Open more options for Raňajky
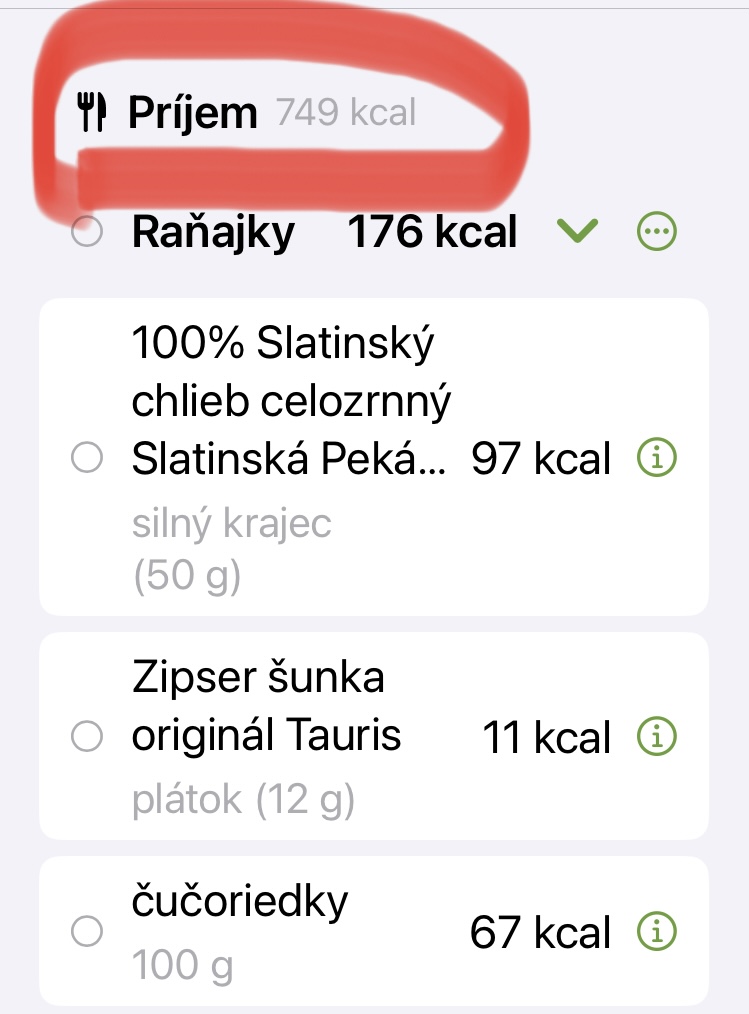This screenshot has height=1014, width=749. pyautogui.click(x=657, y=233)
